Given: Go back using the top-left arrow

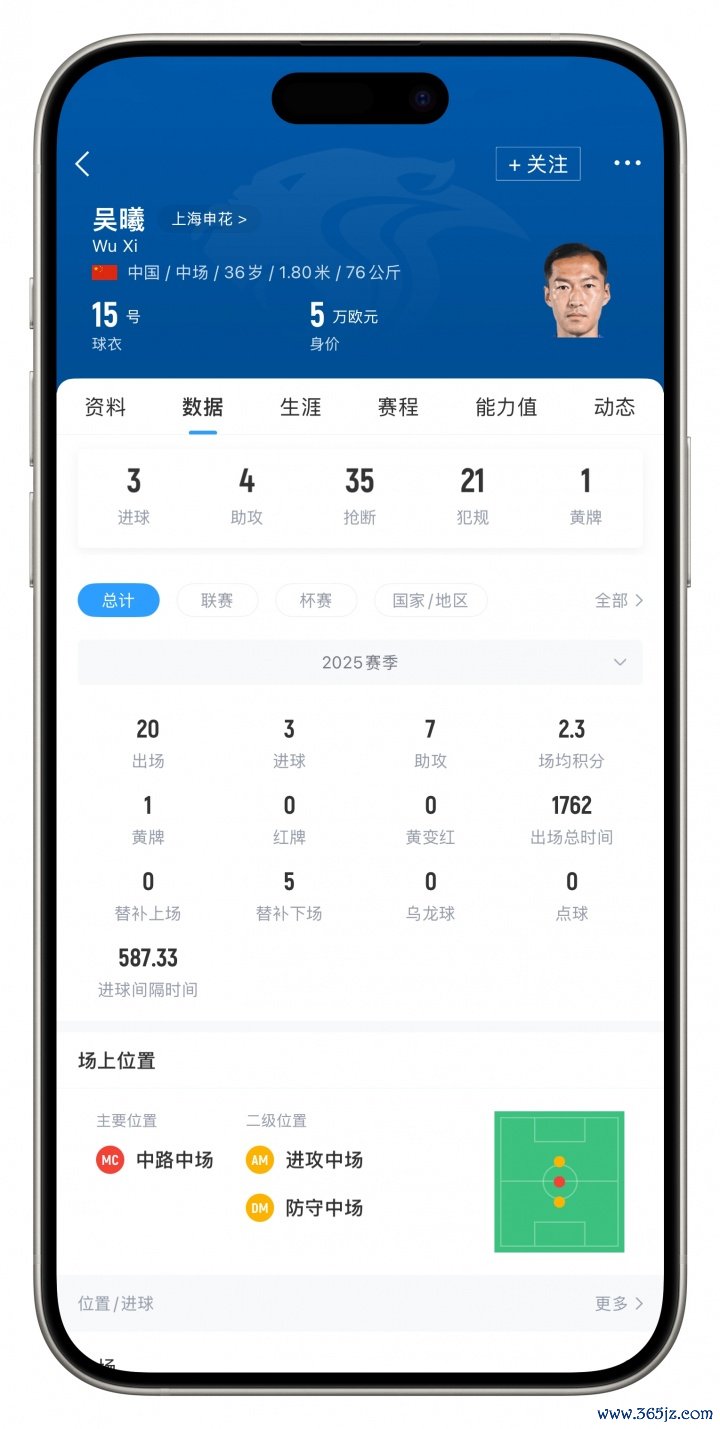Looking at the screenshot, I should coord(83,164).
